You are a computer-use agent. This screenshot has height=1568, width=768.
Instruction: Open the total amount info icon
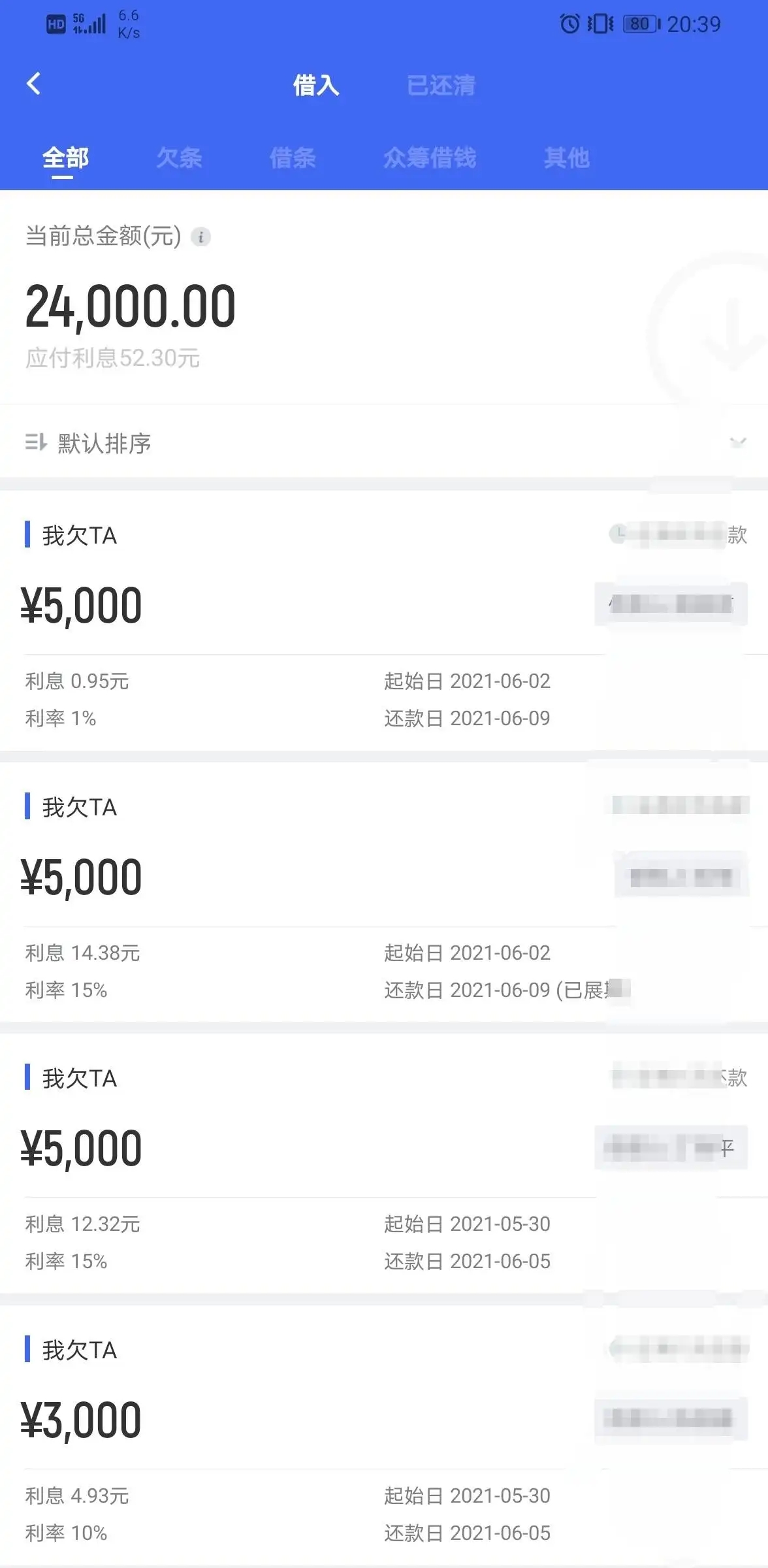point(200,238)
